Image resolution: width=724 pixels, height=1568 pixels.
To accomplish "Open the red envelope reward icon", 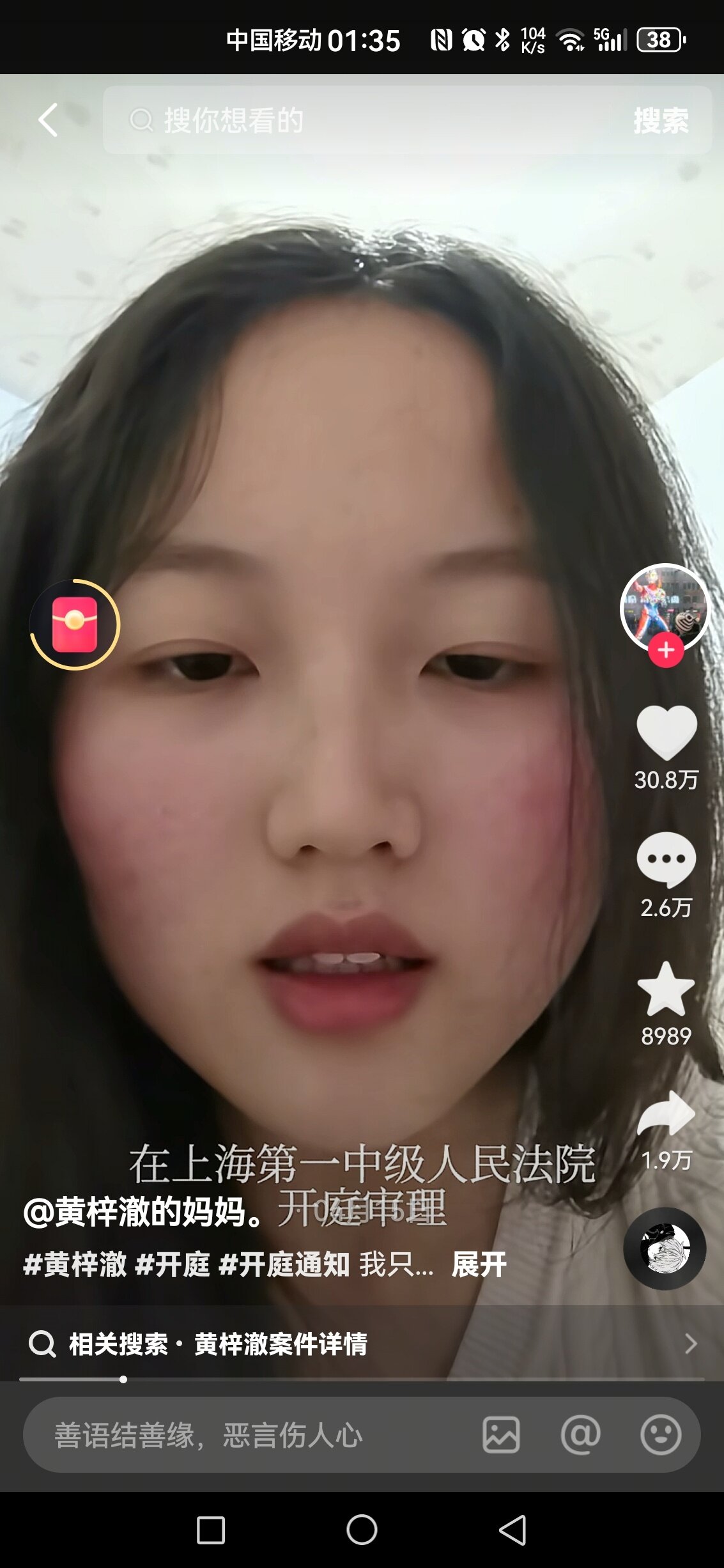I will click(x=75, y=625).
